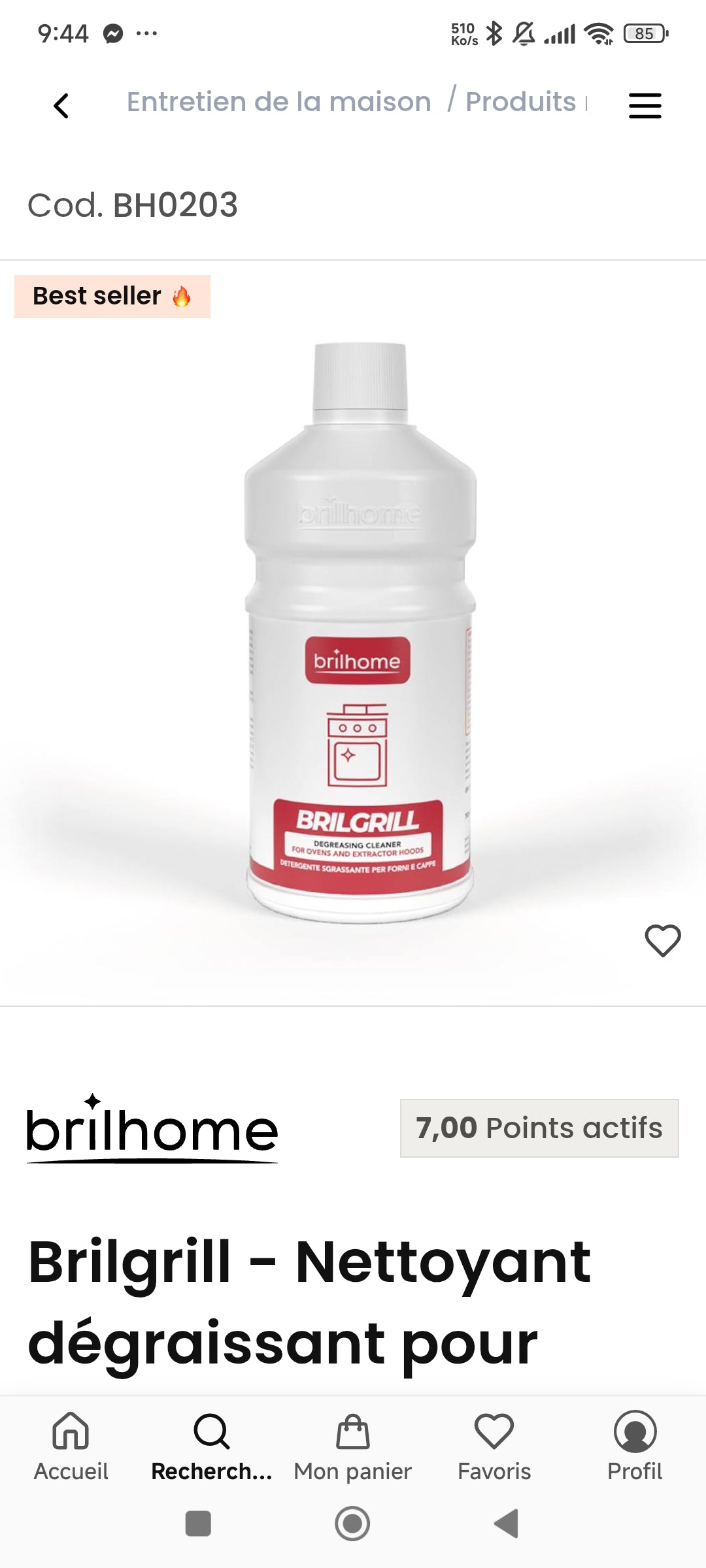
Task: Check battery level indicator at 85
Action: [643, 34]
